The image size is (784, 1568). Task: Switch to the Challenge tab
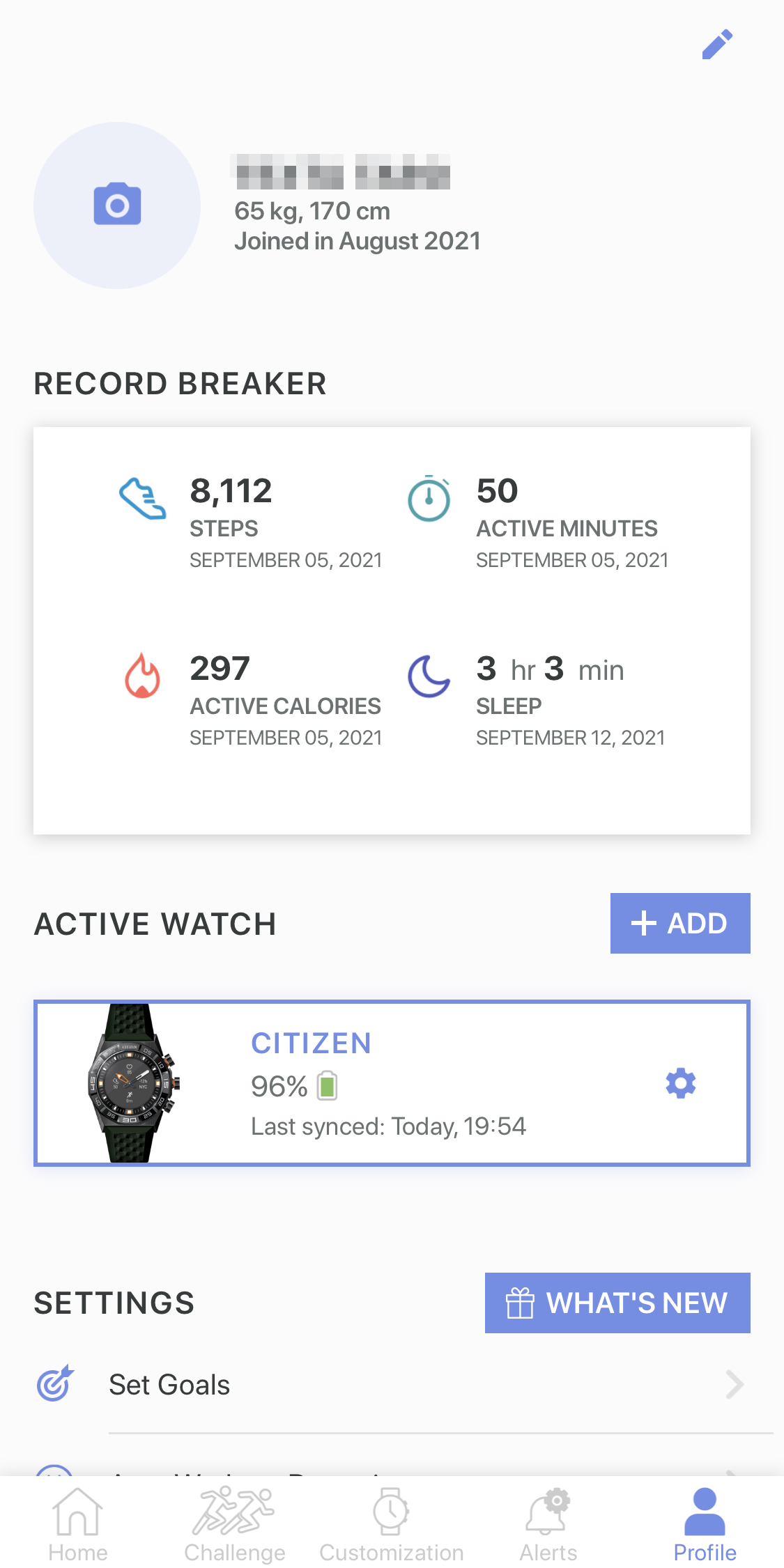coord(235,1524)
